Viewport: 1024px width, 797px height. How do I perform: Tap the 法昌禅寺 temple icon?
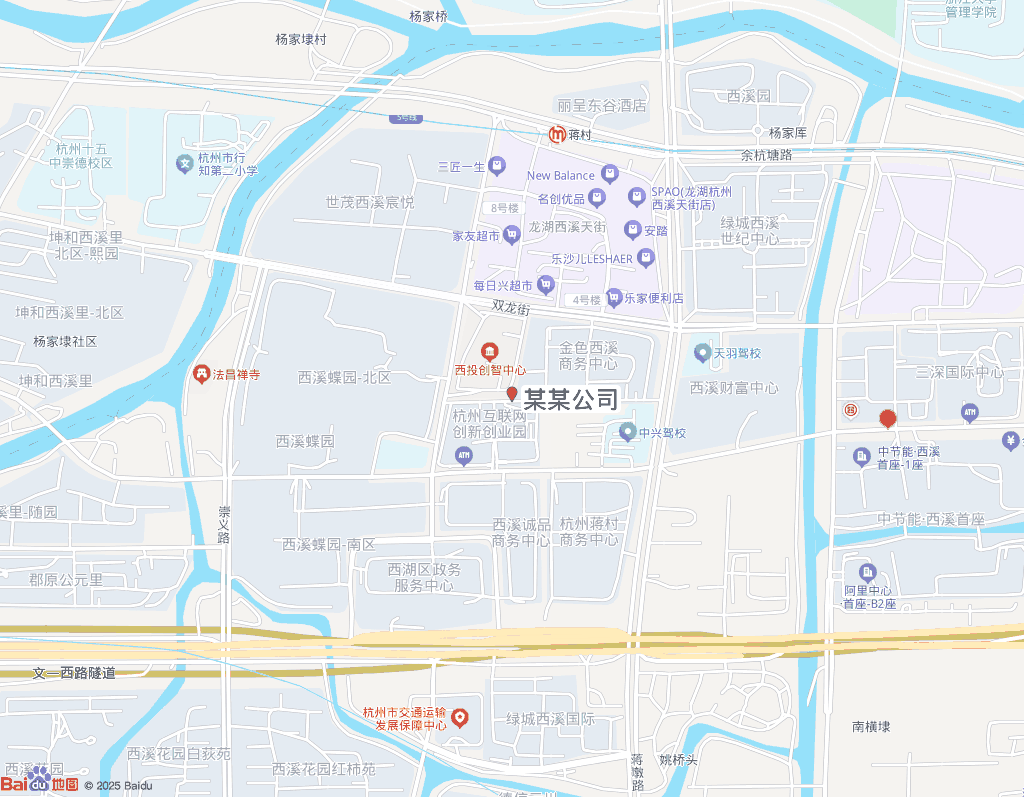pos(201,374)
